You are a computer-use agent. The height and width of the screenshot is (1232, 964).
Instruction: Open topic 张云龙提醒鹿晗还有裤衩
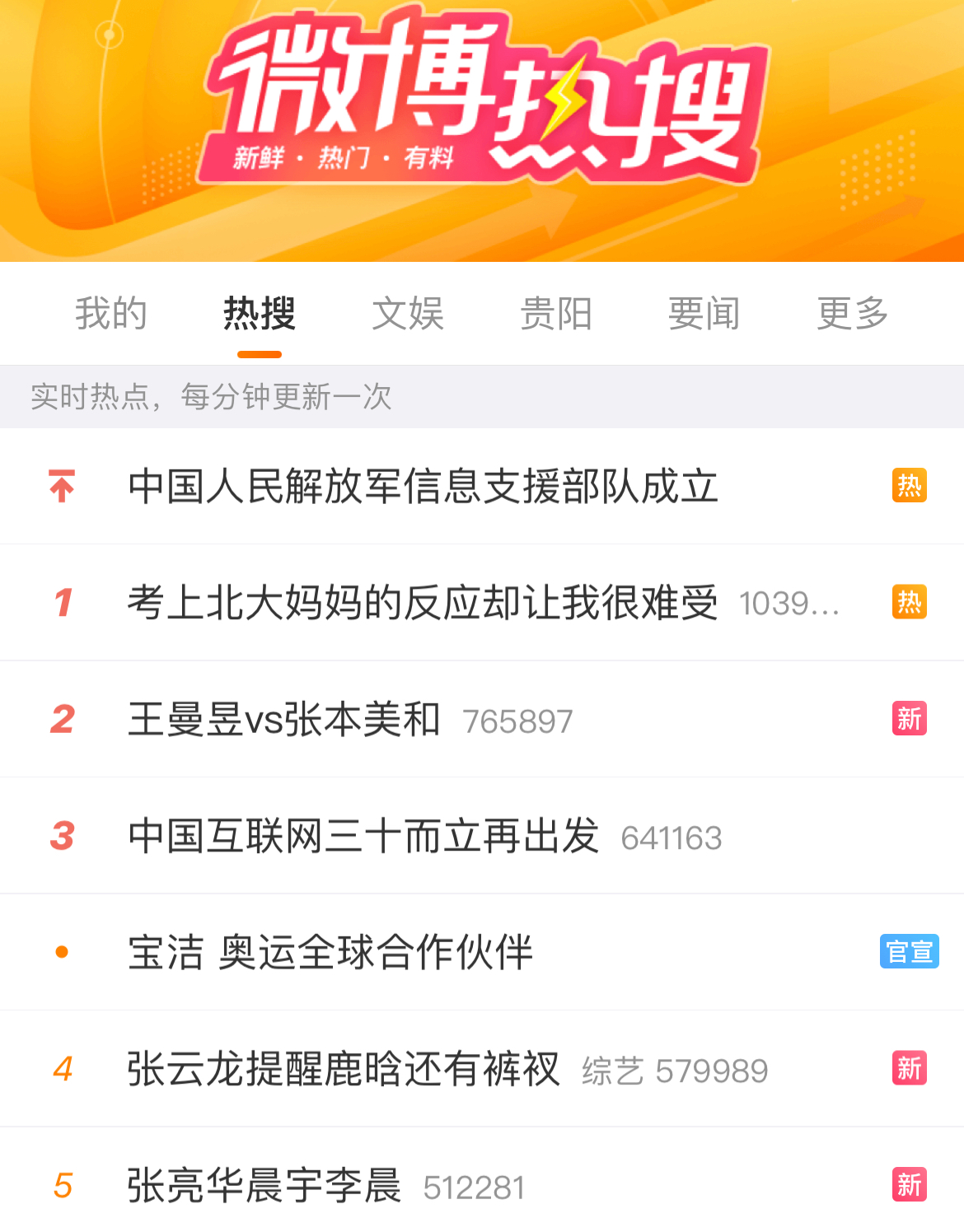pos(344,1070)
